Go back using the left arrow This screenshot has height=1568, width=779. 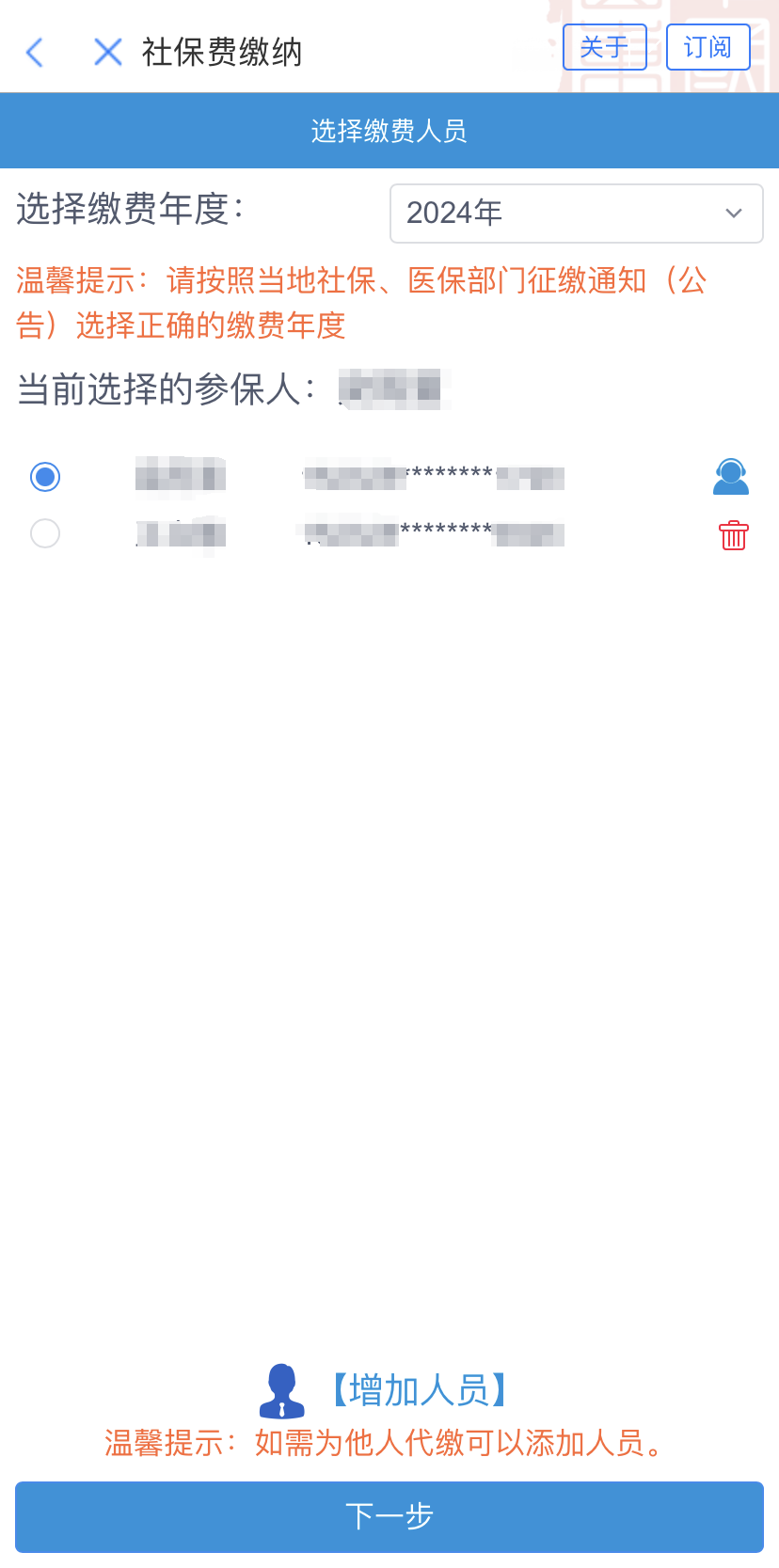pyautogui.click(x=35, y=52)
